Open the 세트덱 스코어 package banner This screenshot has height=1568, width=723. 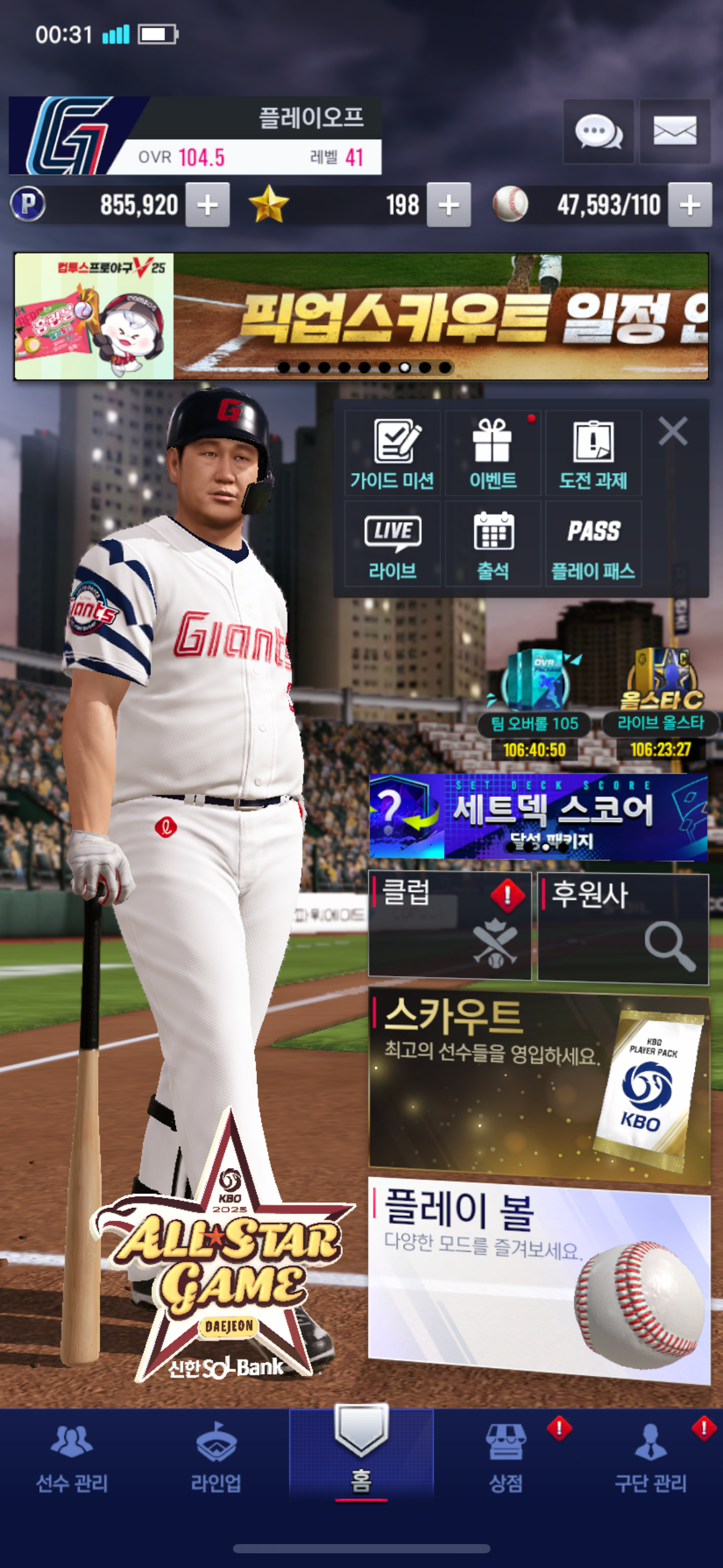coord(538,817)
